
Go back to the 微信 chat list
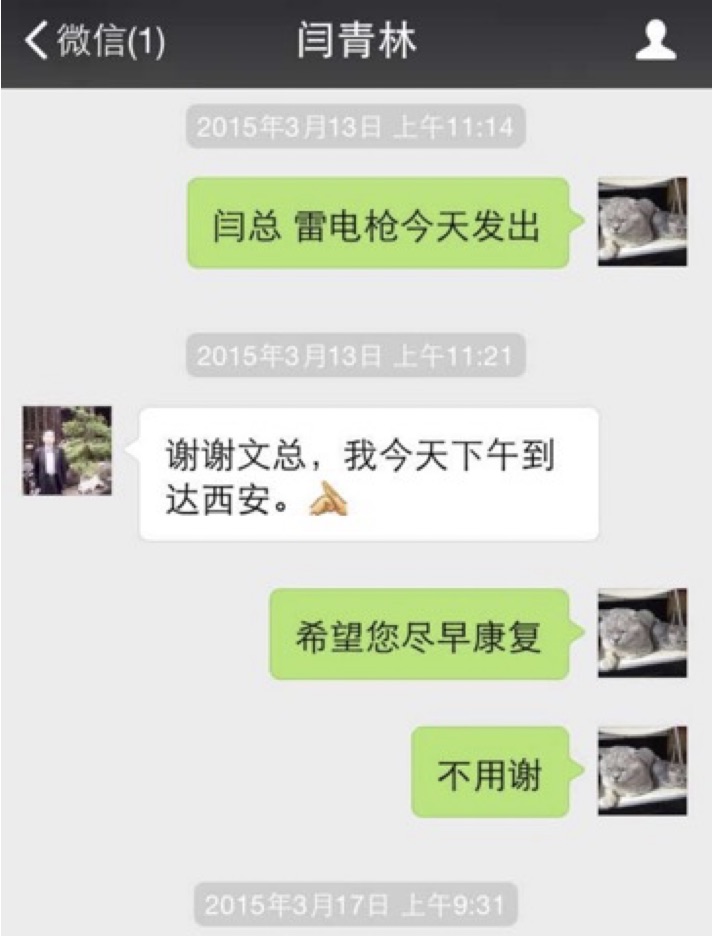[95, 43]
